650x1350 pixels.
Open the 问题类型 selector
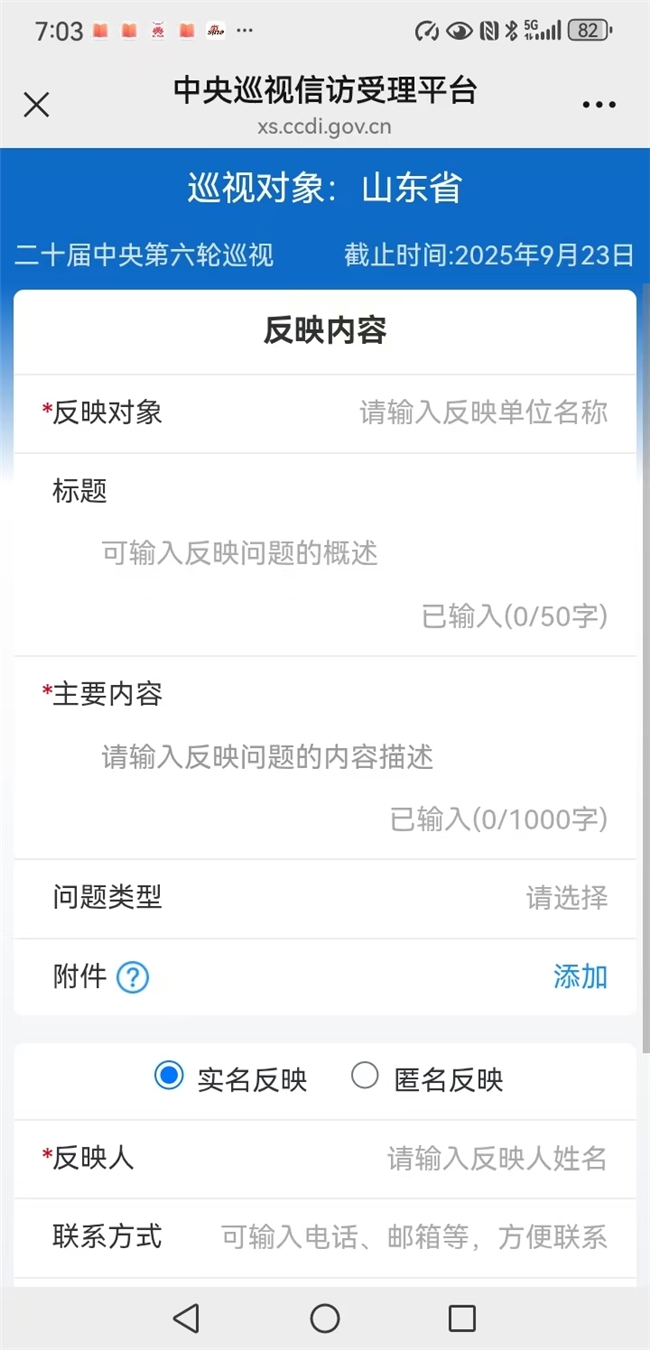pos(566,898)
